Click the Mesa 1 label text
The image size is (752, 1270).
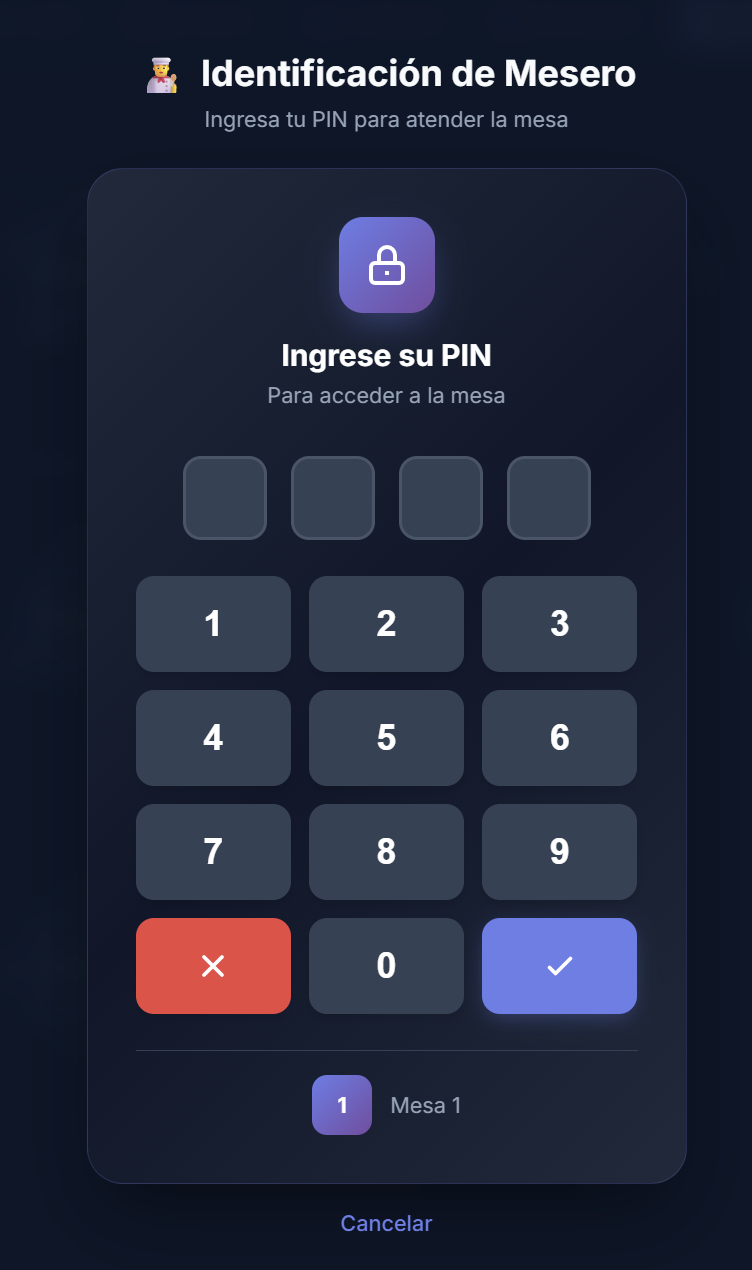pos(425,1105)
